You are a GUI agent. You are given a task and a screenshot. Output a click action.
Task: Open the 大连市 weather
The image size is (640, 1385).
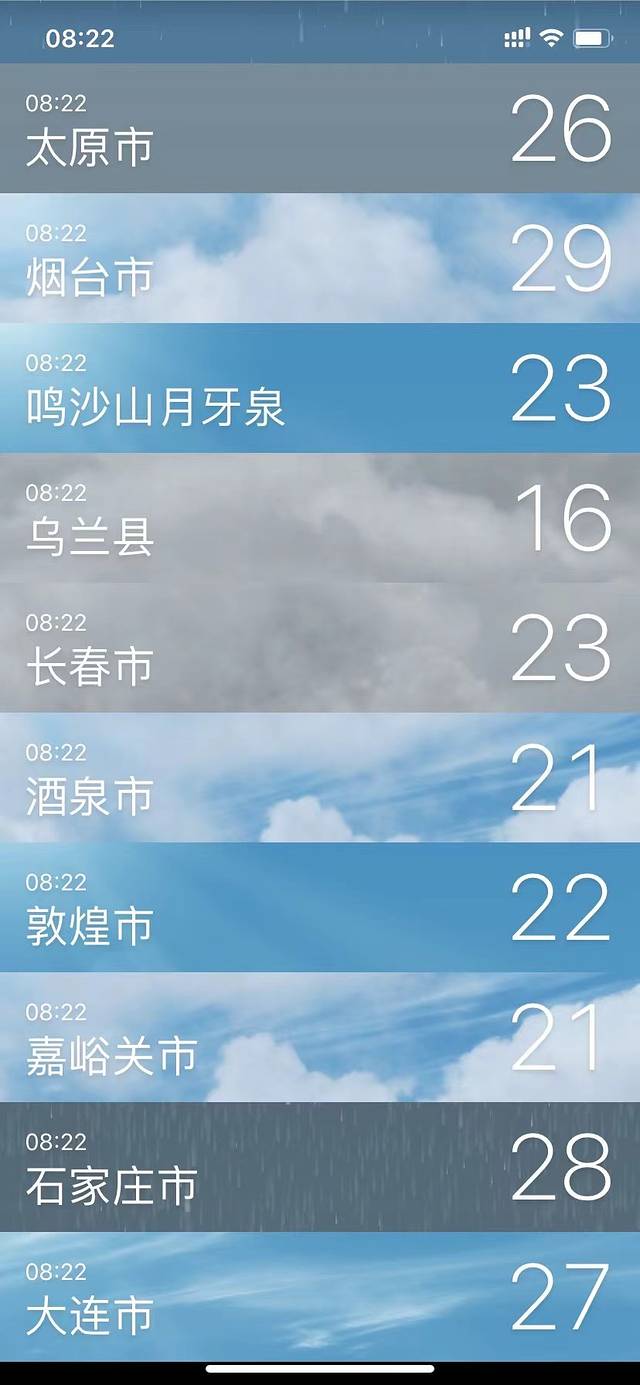click(320, 1297)
